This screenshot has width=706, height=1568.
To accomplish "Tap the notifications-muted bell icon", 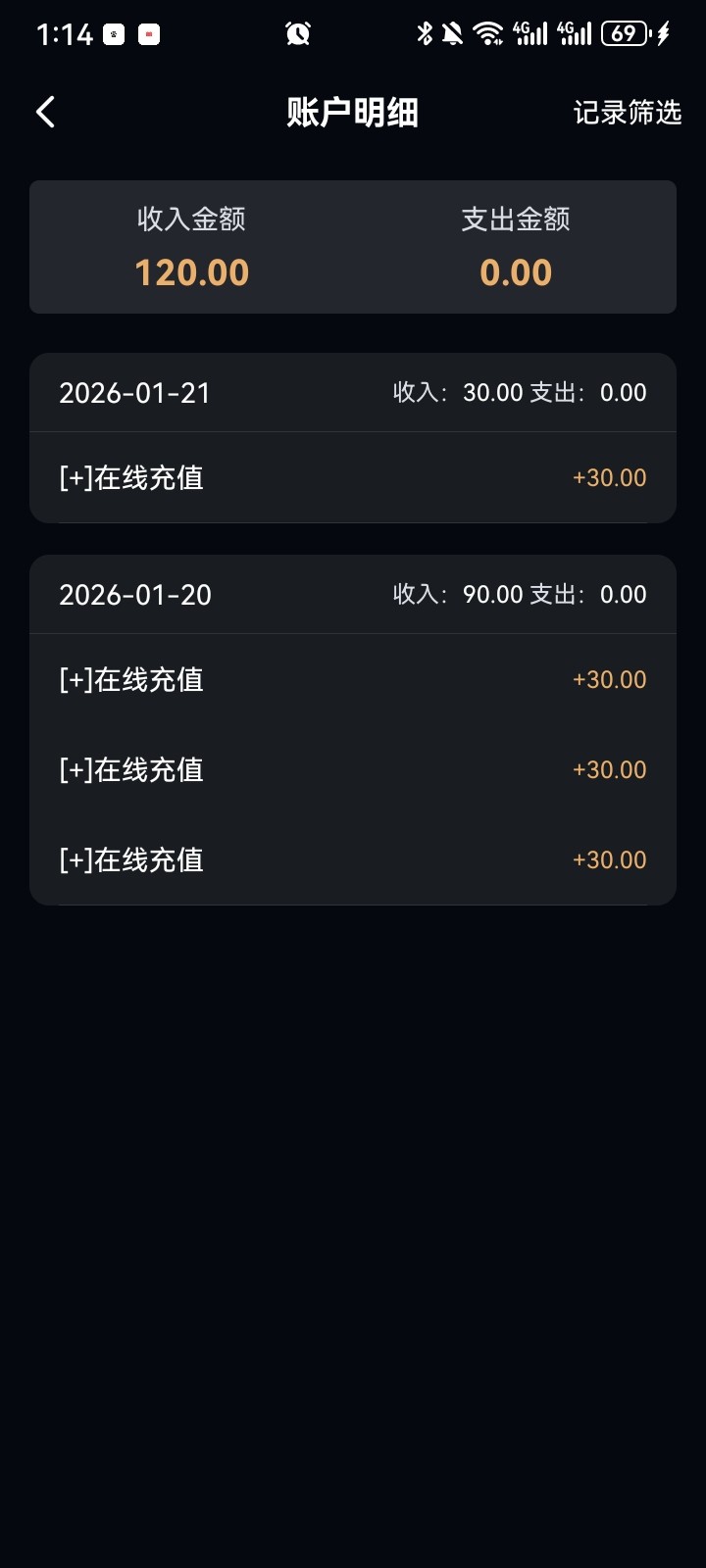I will click(x=454, y=32).
